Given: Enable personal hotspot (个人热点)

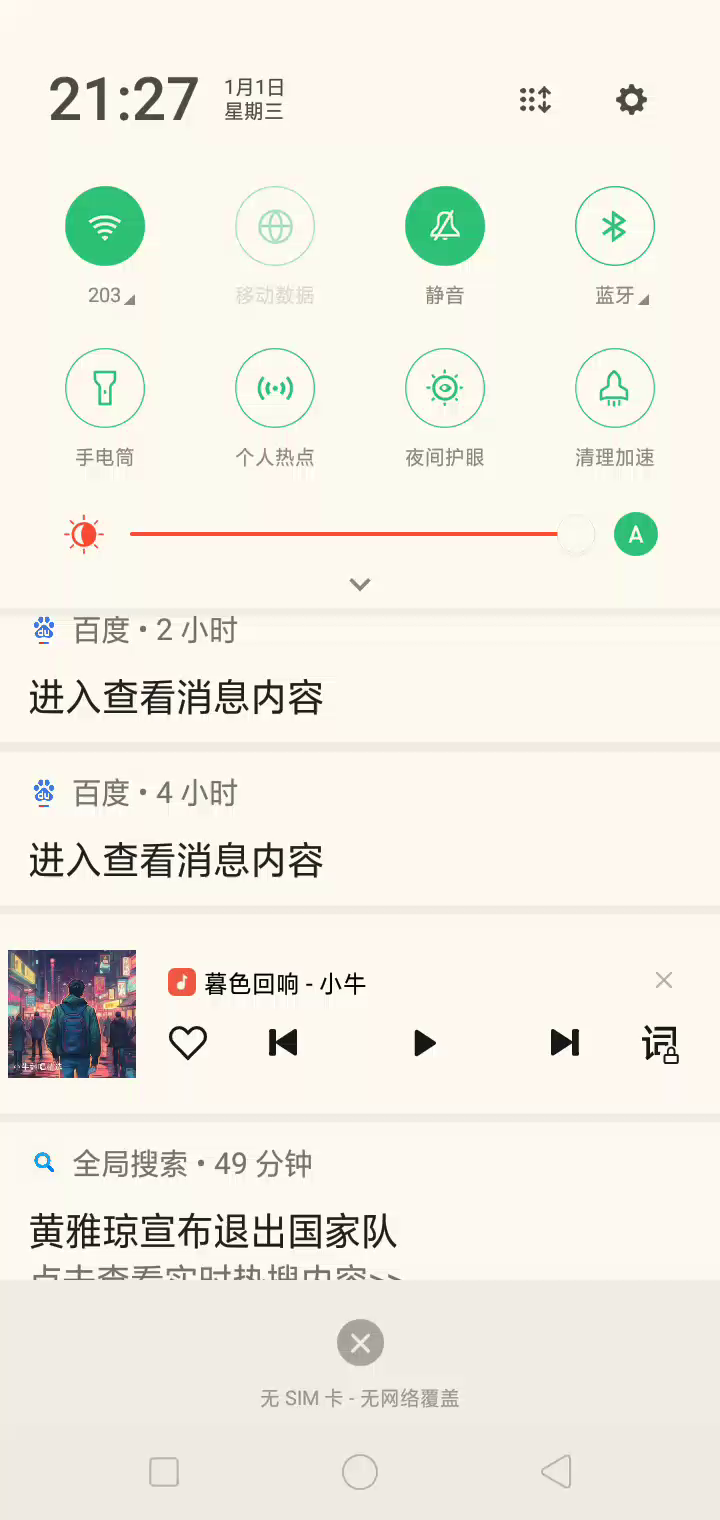Looking at the screenshot, I should pyautogui.click(x=275, y=388).
